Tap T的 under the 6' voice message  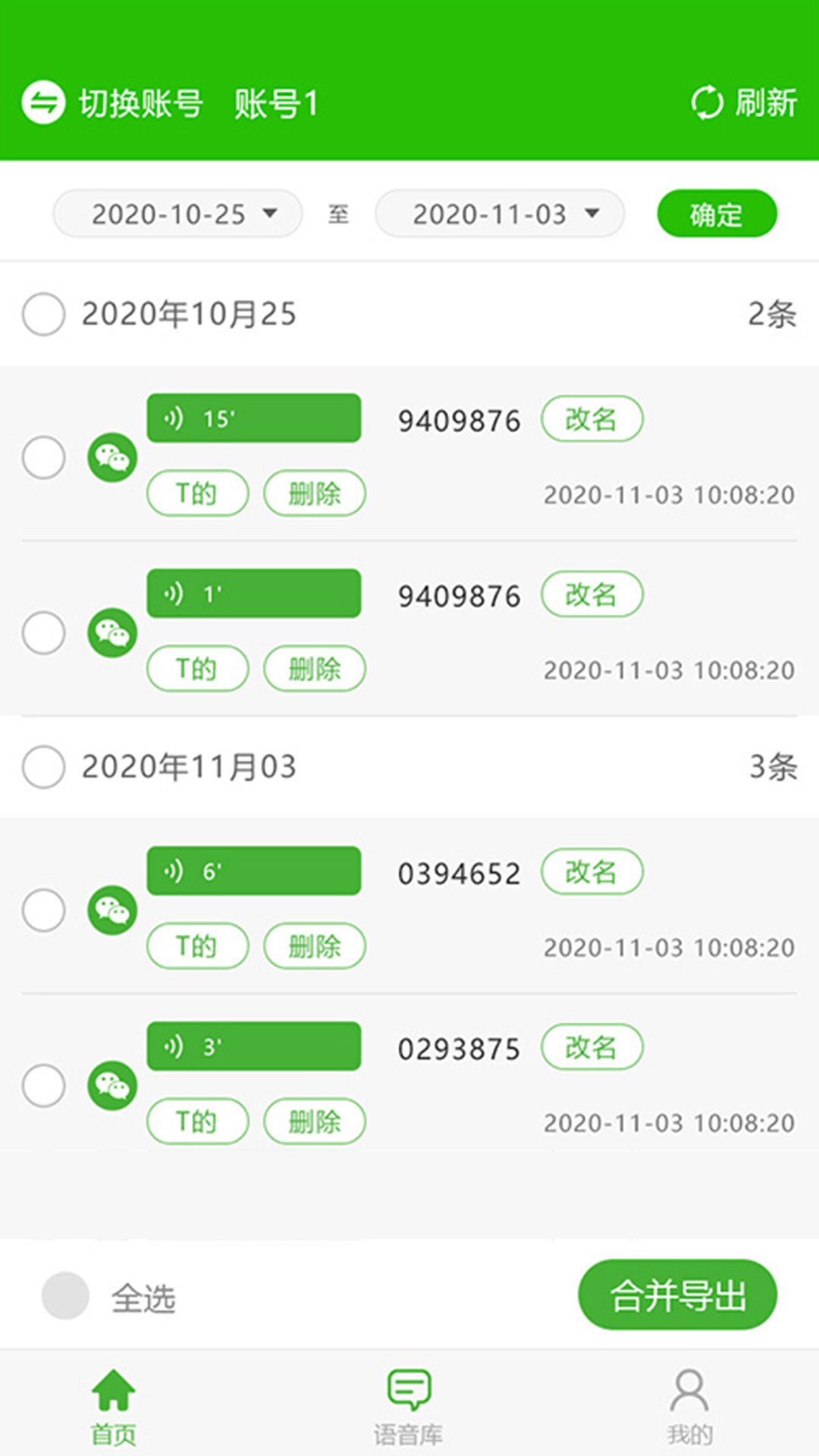coord(197,946)
